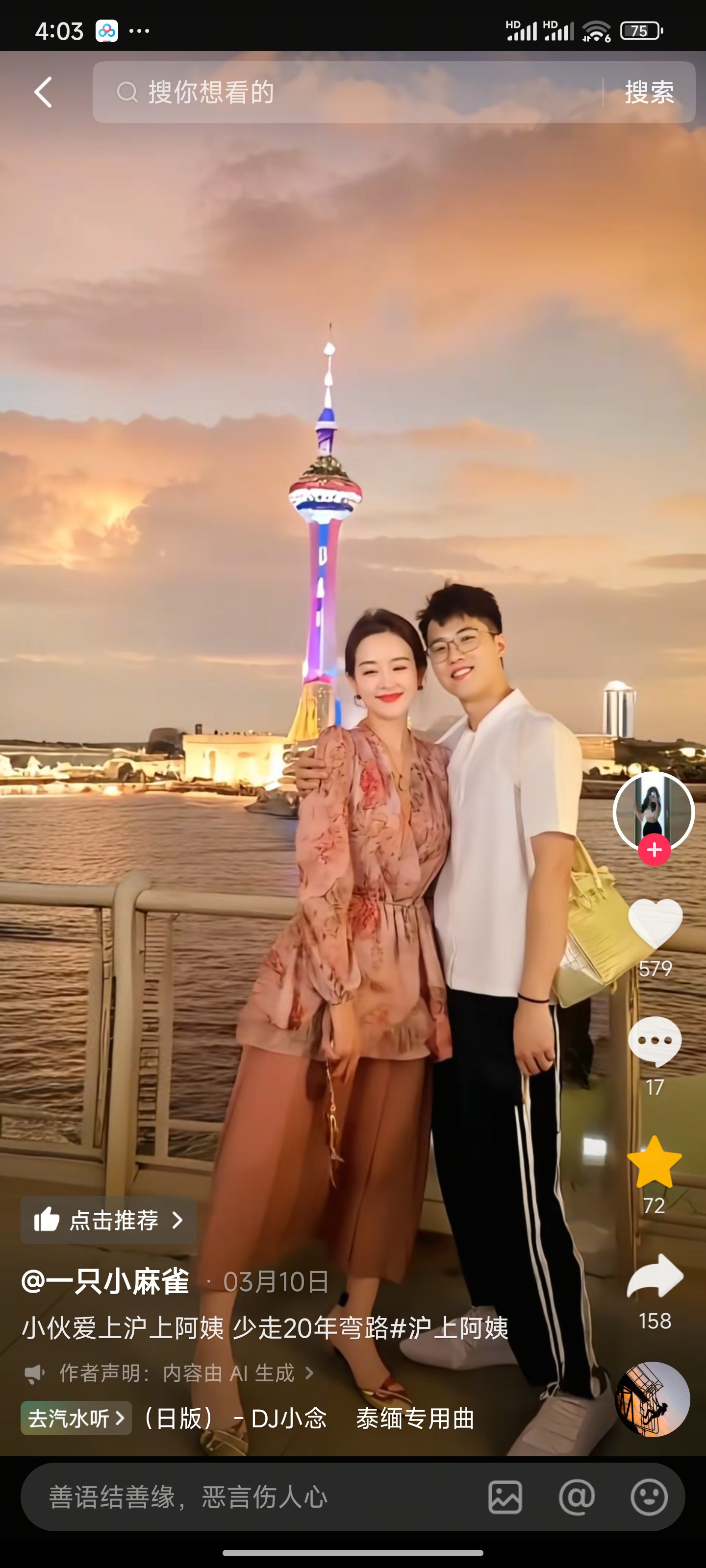706x1568 pixels.
Task: Tap the 去汽水听 music chip
Action: pos(76,1418)
